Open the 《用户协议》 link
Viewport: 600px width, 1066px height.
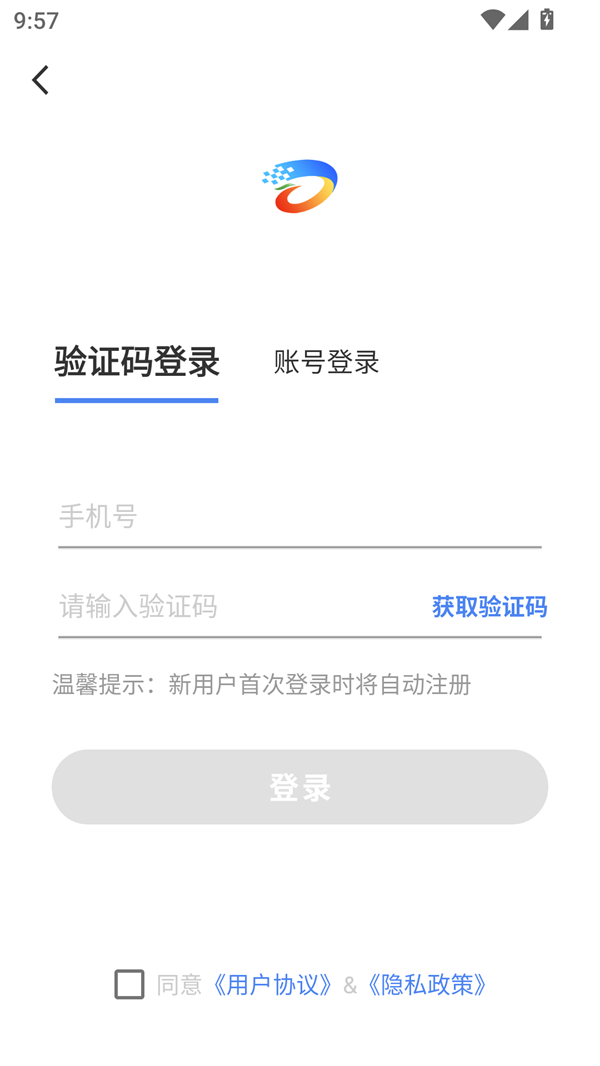point(272,984)
